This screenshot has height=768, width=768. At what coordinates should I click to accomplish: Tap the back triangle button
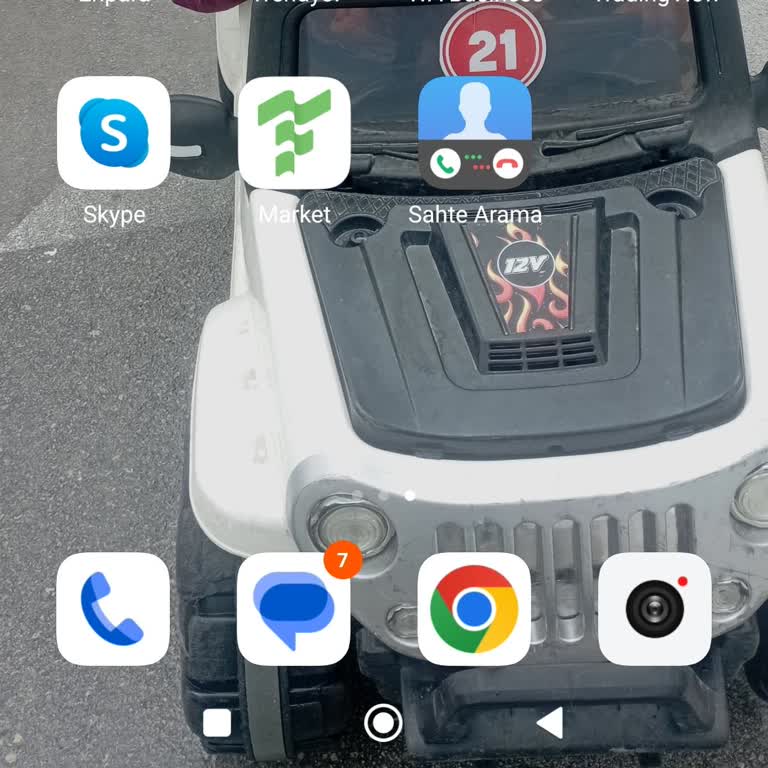click(x=549, y=723)
